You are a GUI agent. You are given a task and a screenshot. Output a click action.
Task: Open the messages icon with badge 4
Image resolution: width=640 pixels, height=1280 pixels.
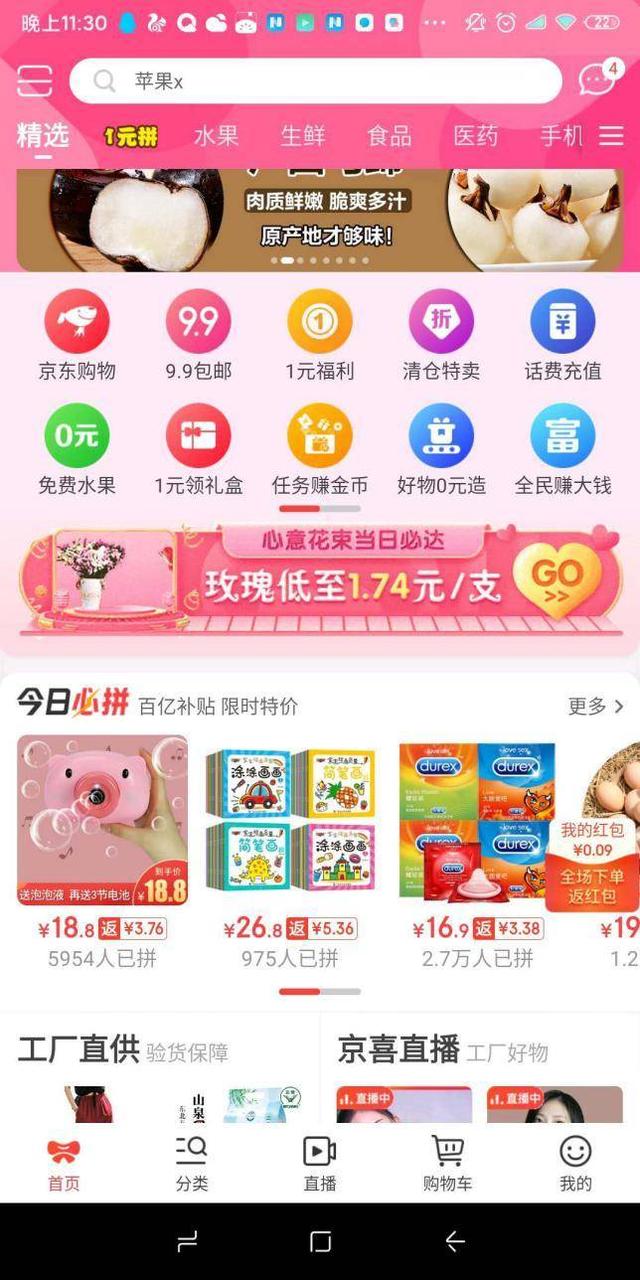point(598,80)
